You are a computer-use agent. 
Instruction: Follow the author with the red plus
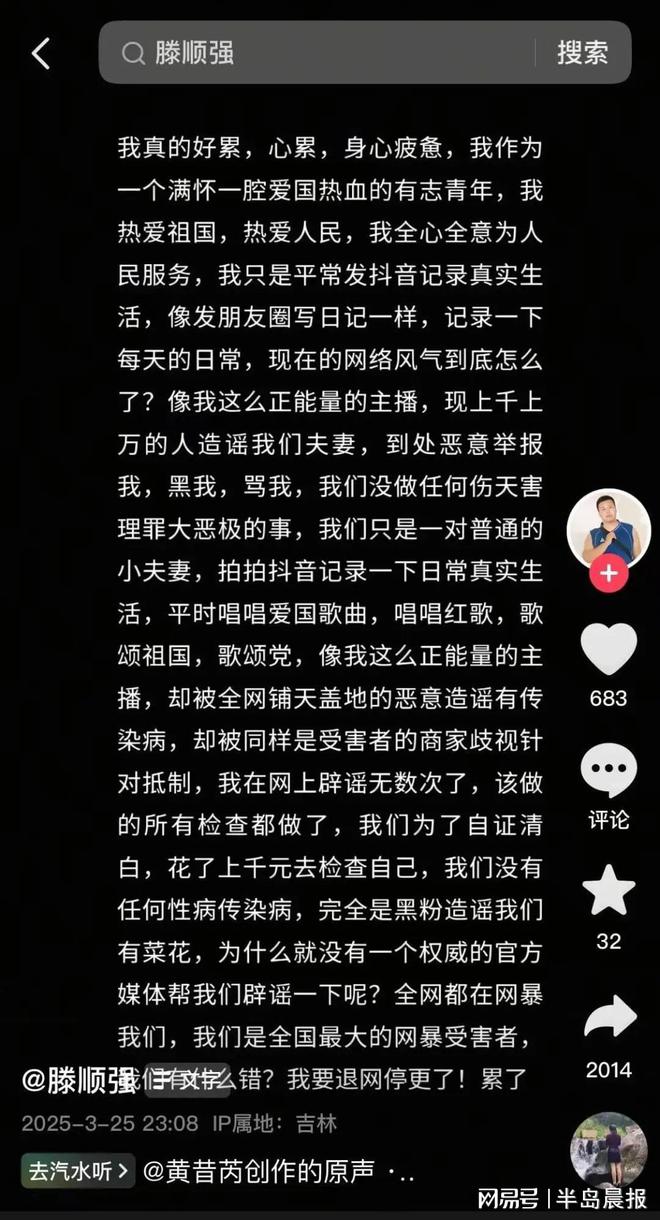609,574
